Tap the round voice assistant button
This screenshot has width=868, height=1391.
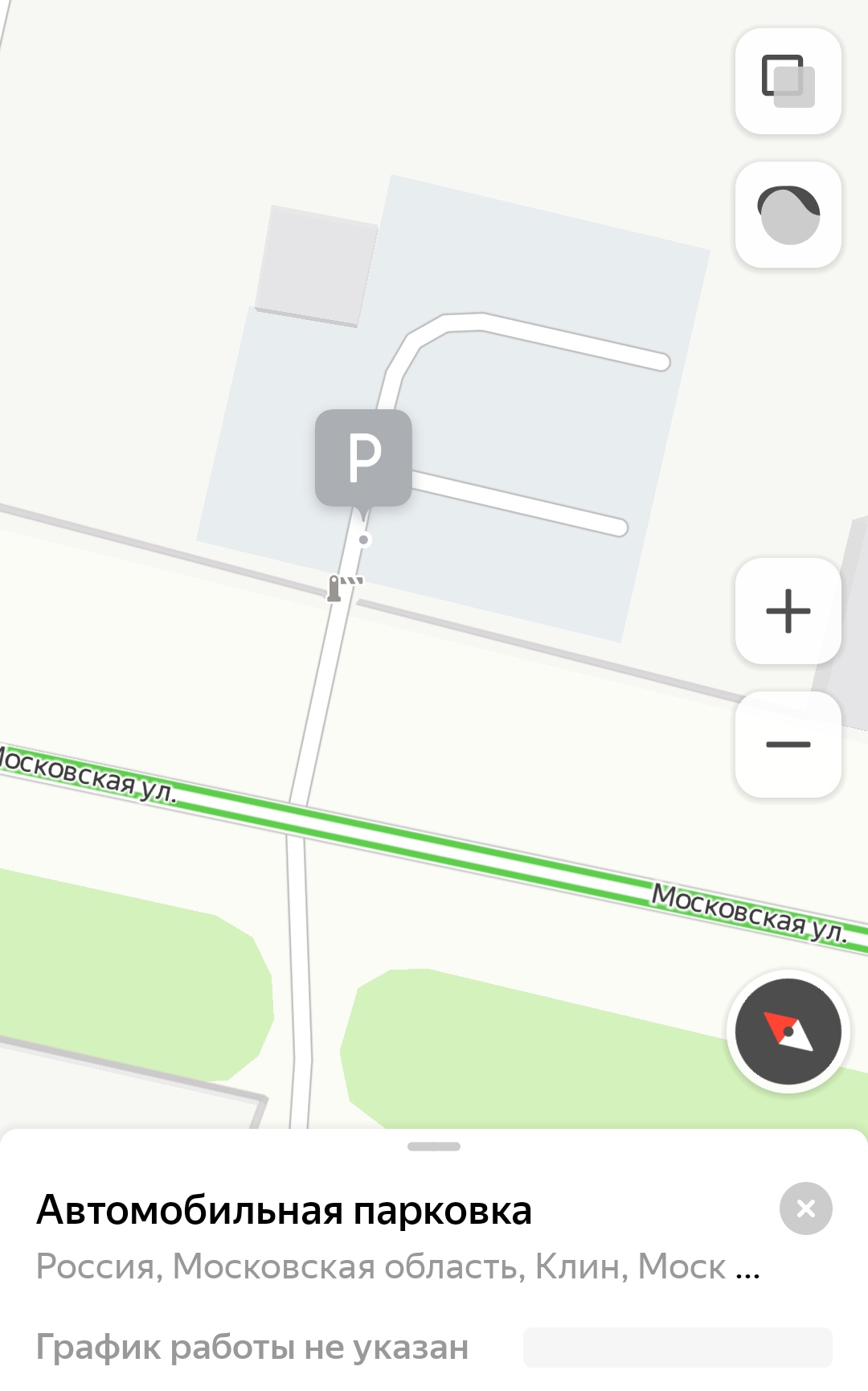coord(788,215)
